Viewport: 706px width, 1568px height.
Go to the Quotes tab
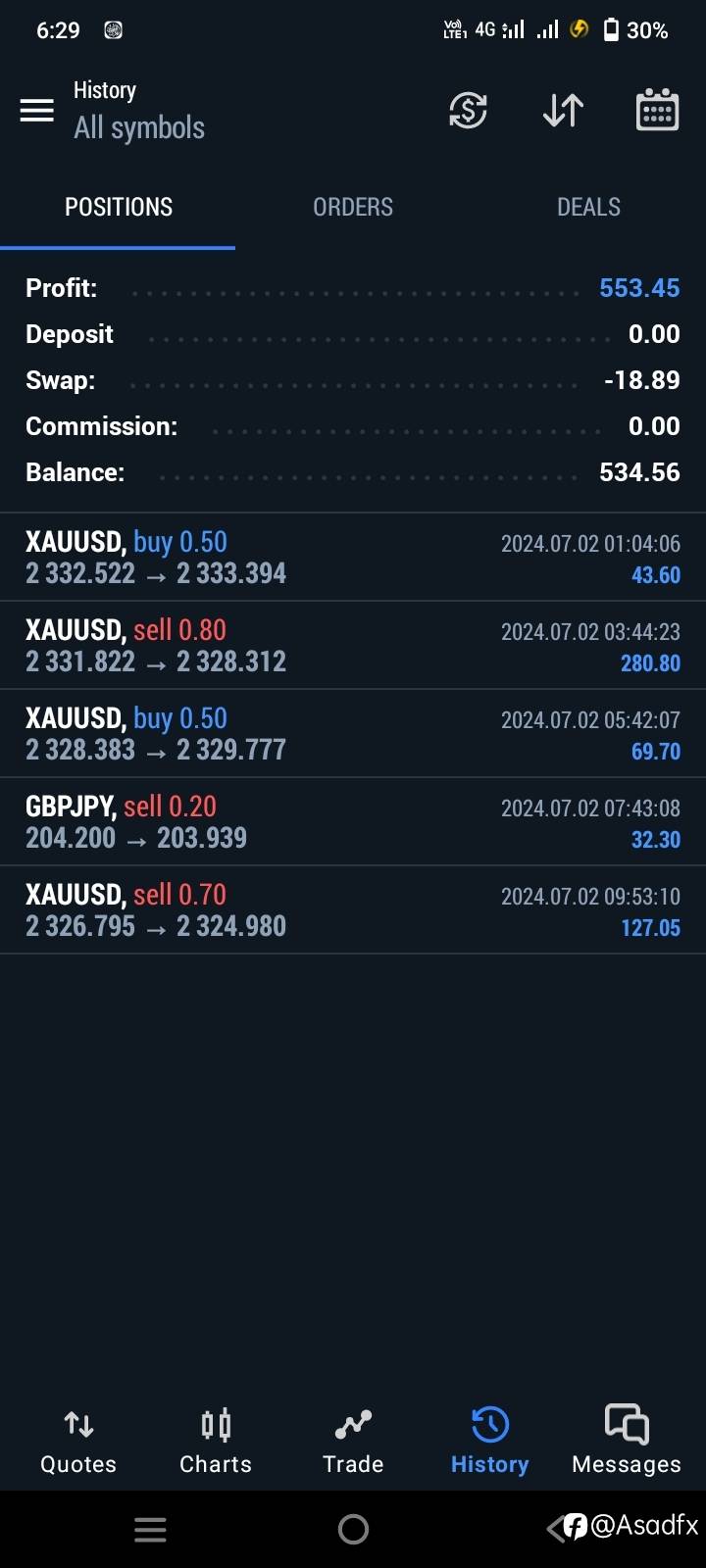click(x=78, y=1441)
